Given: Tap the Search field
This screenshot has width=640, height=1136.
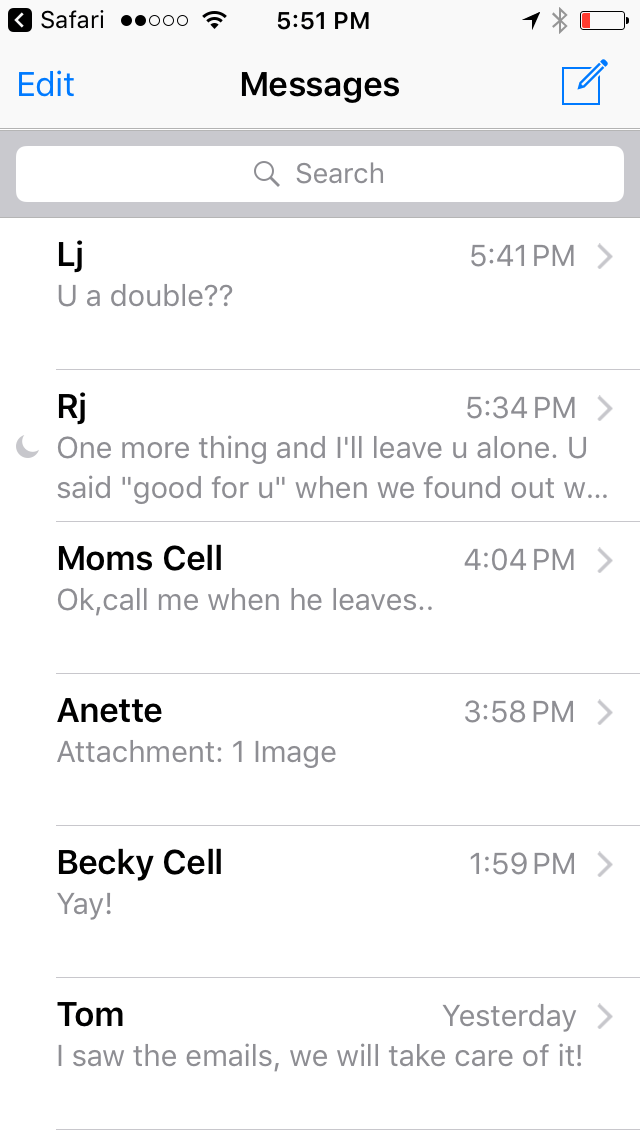Looking at the screenshot, I should point(320,174).
